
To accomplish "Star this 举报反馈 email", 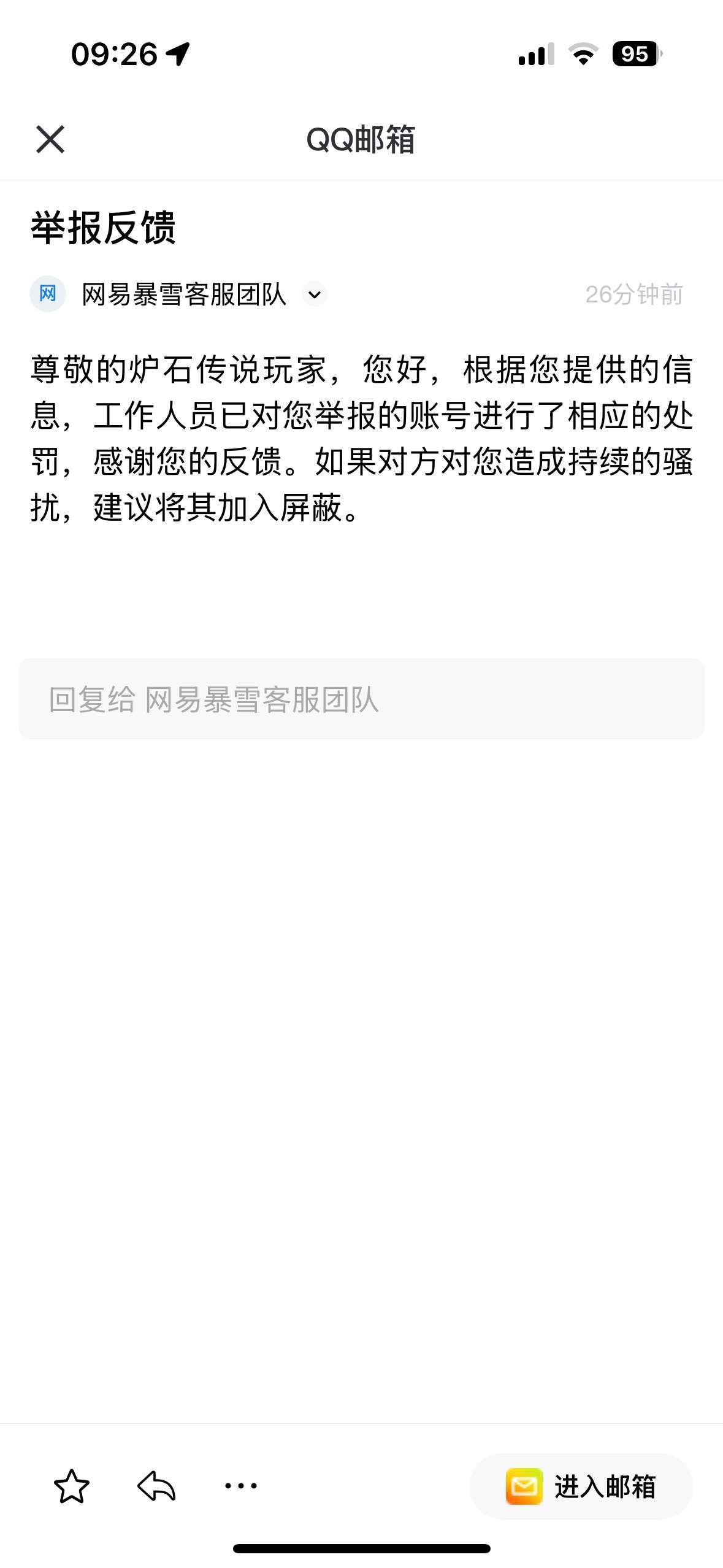I will tap(72, 1486).
